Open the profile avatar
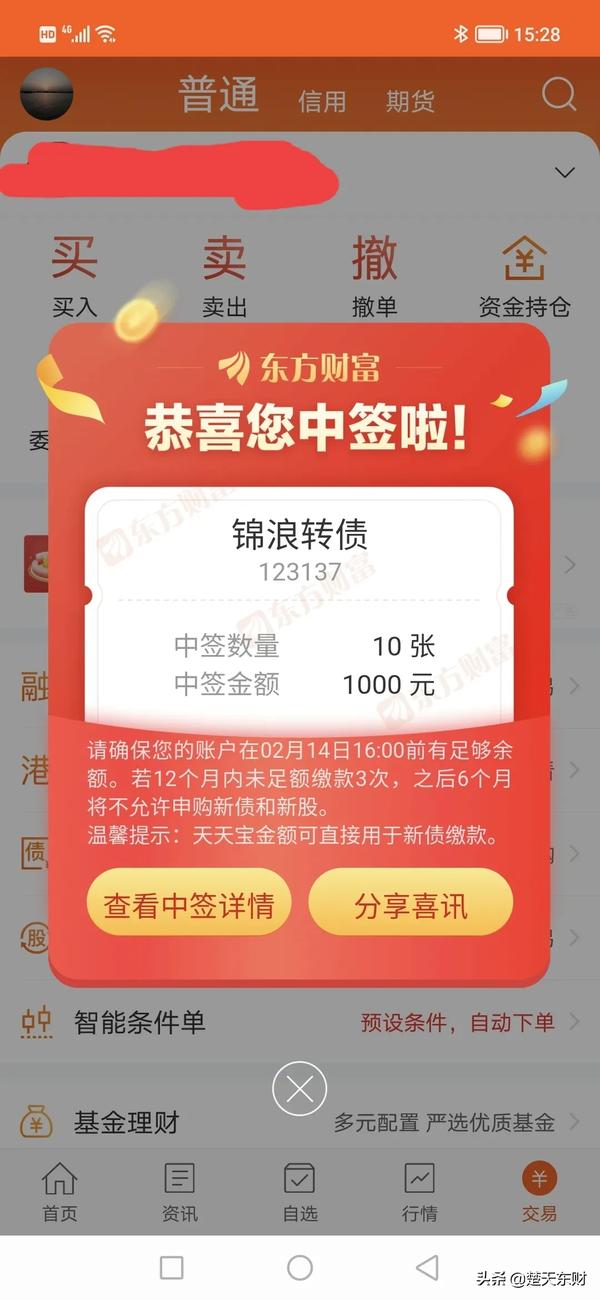This screenshot has height=1300, width=600. pyautogui.click(x=47, y=96)
